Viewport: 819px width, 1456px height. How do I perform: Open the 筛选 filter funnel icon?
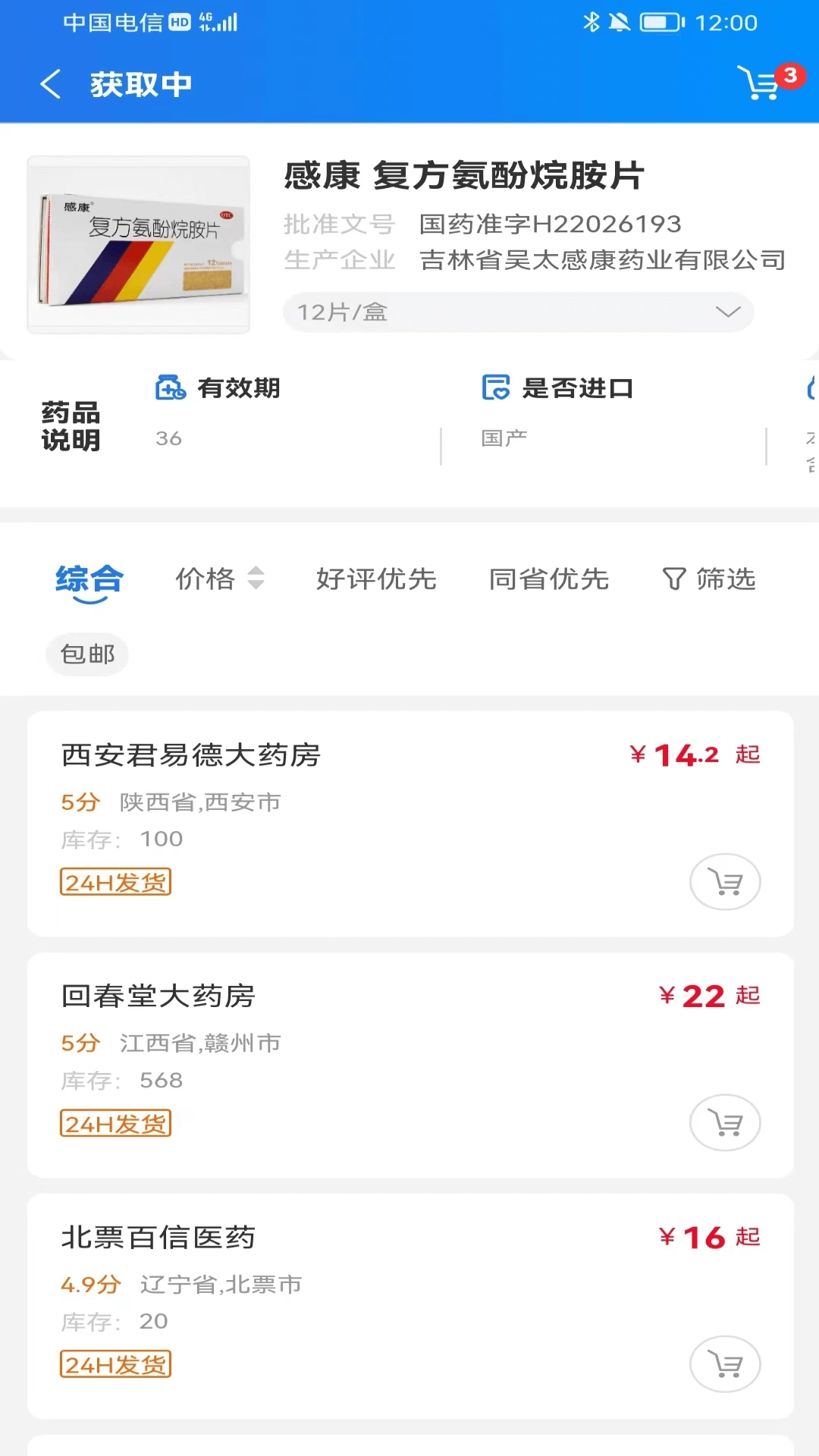pyautogui.click(x=673, y=579)
